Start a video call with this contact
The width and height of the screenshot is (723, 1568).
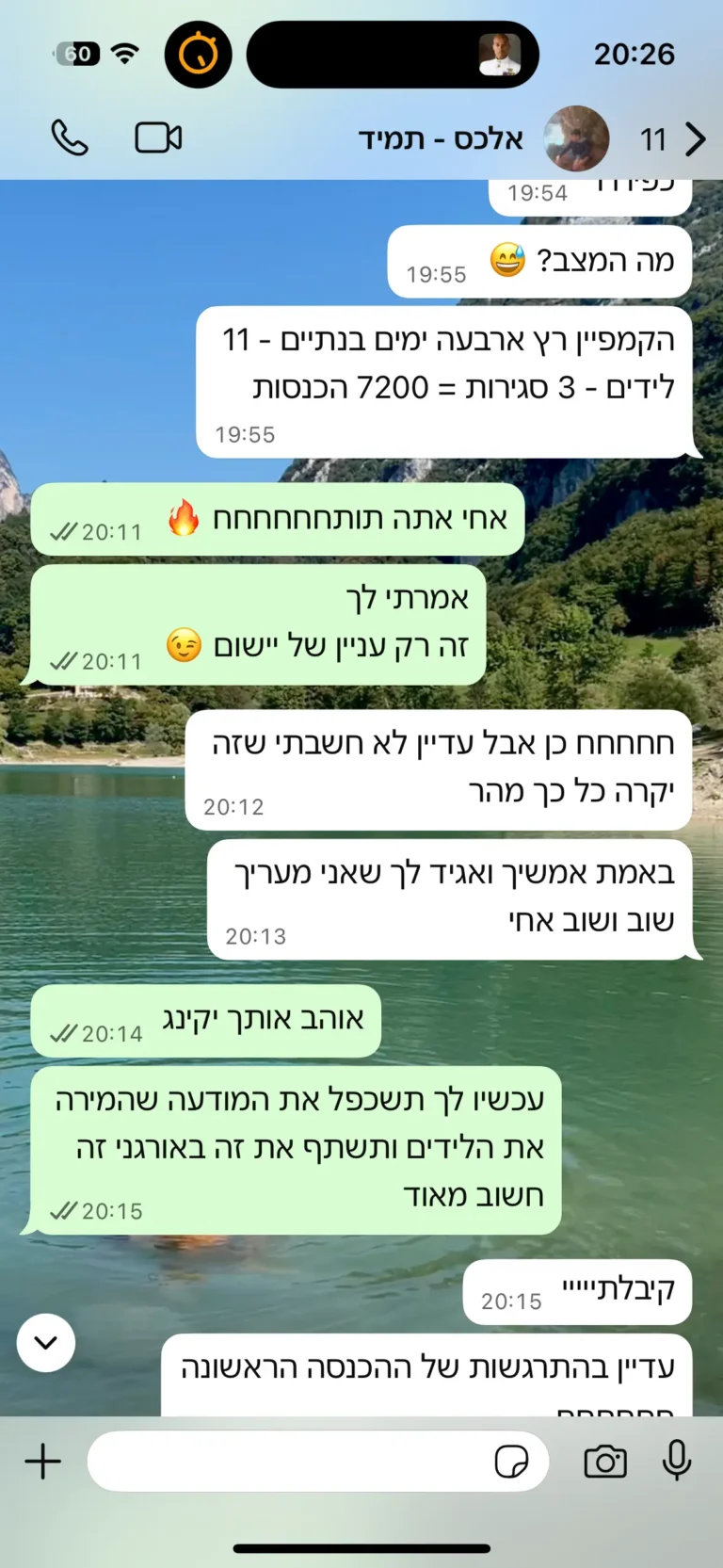(x=158, y=138)
